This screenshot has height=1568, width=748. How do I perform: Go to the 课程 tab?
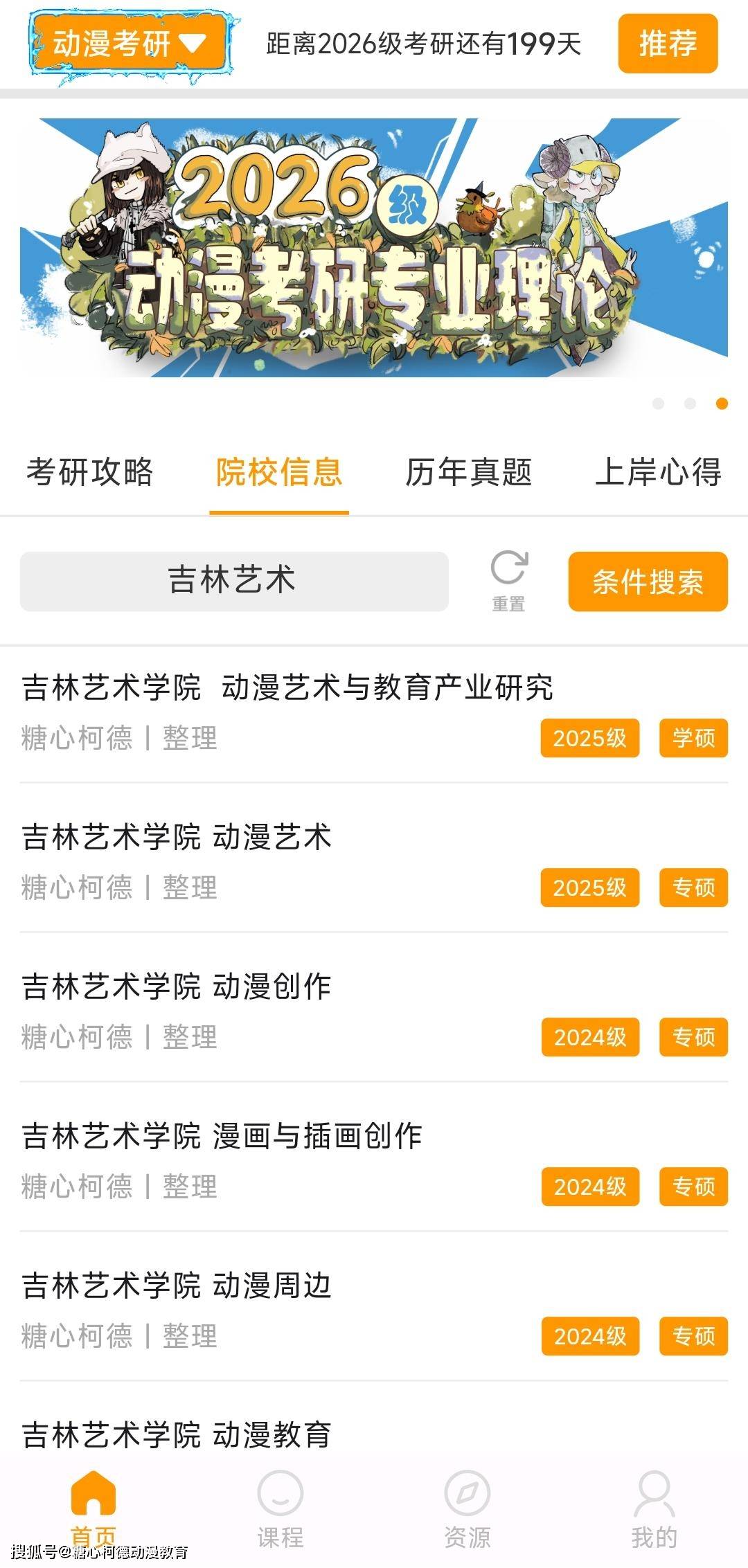tap(280, 1509)
